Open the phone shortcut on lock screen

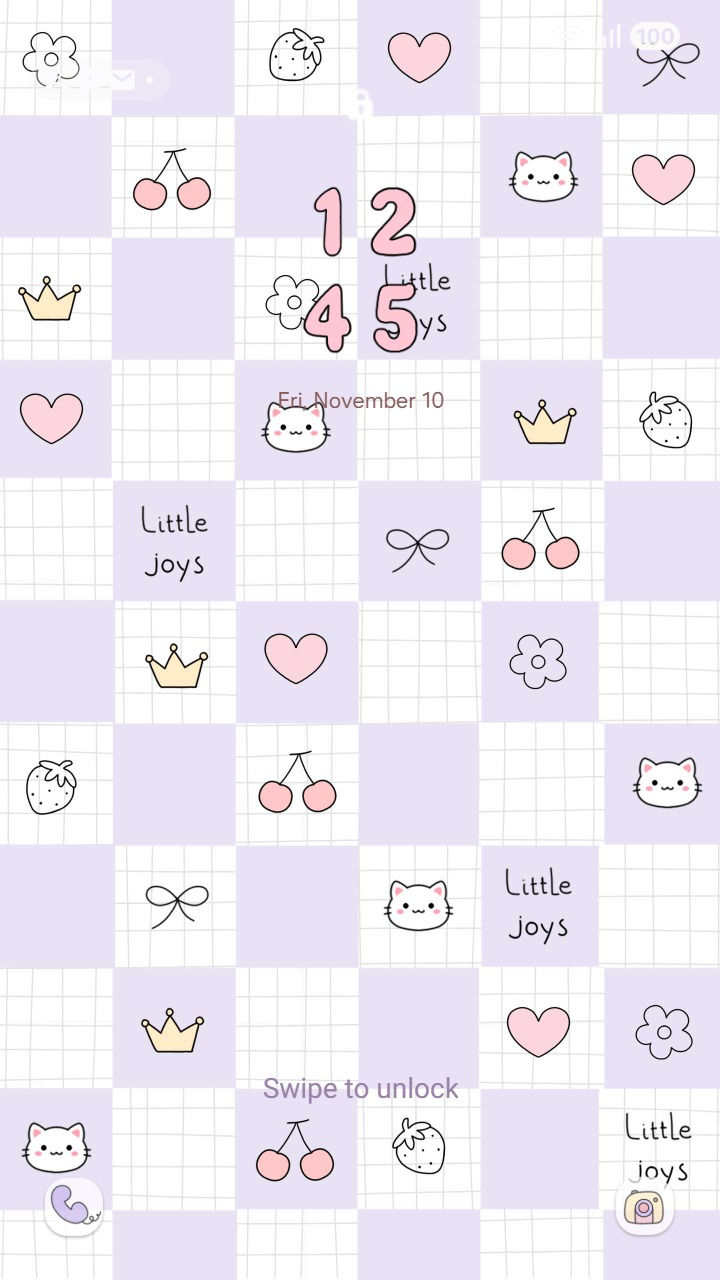pyautogui.click(x=74, y=1206)
